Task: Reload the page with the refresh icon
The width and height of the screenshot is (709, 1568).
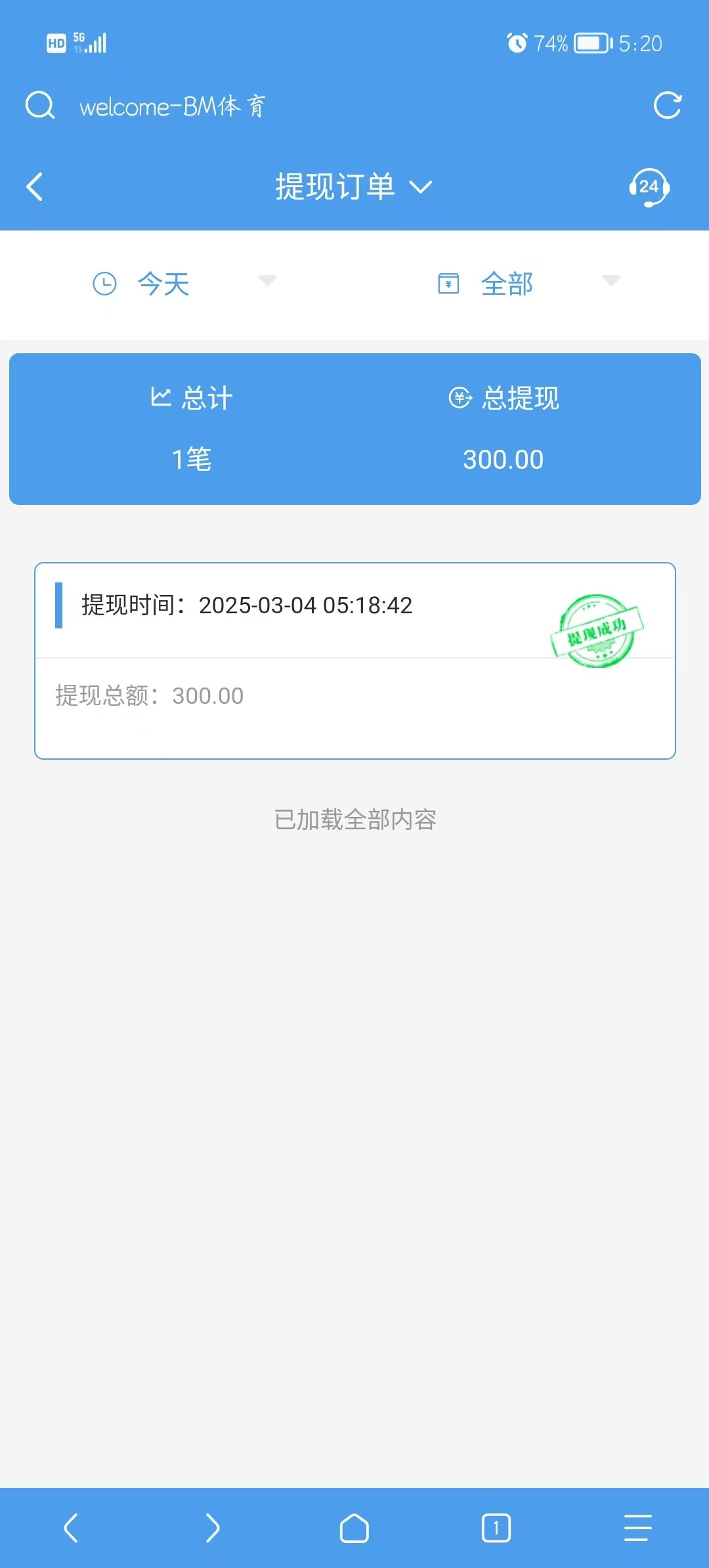Action: pyautogui.click(x=668, y=105)
